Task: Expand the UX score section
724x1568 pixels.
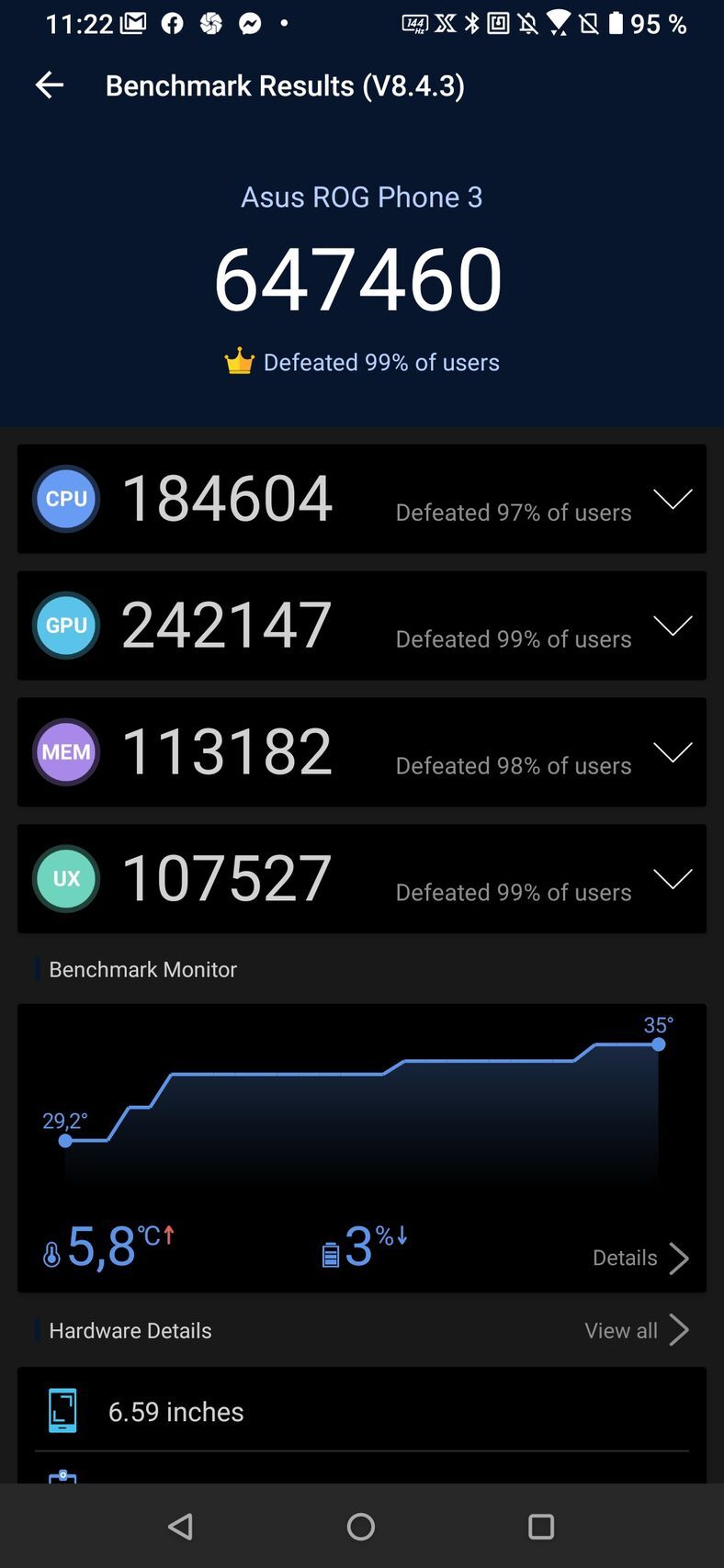Action: click(x=672, y=879)
